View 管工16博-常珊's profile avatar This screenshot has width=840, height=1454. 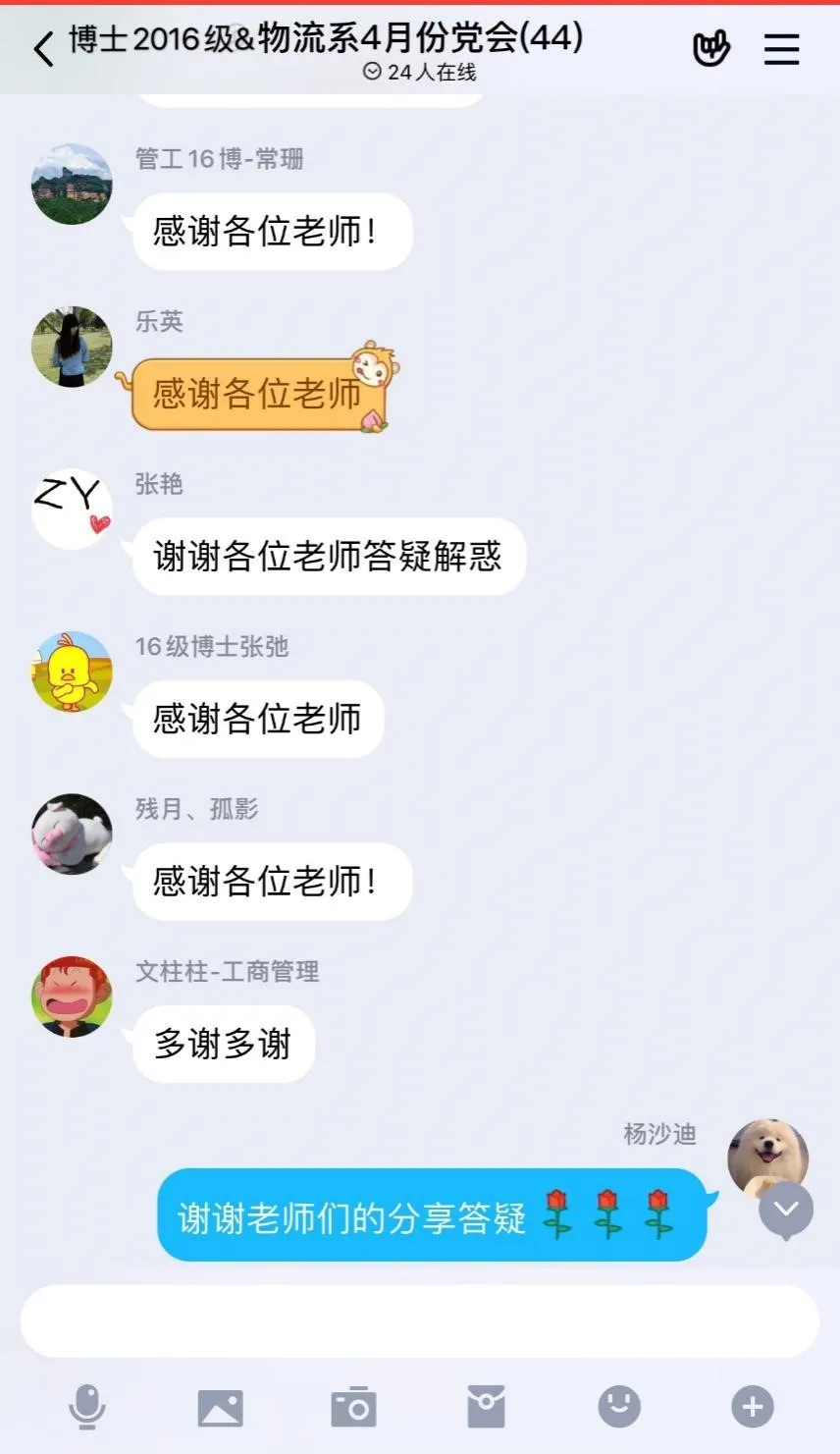pos(72,185)
